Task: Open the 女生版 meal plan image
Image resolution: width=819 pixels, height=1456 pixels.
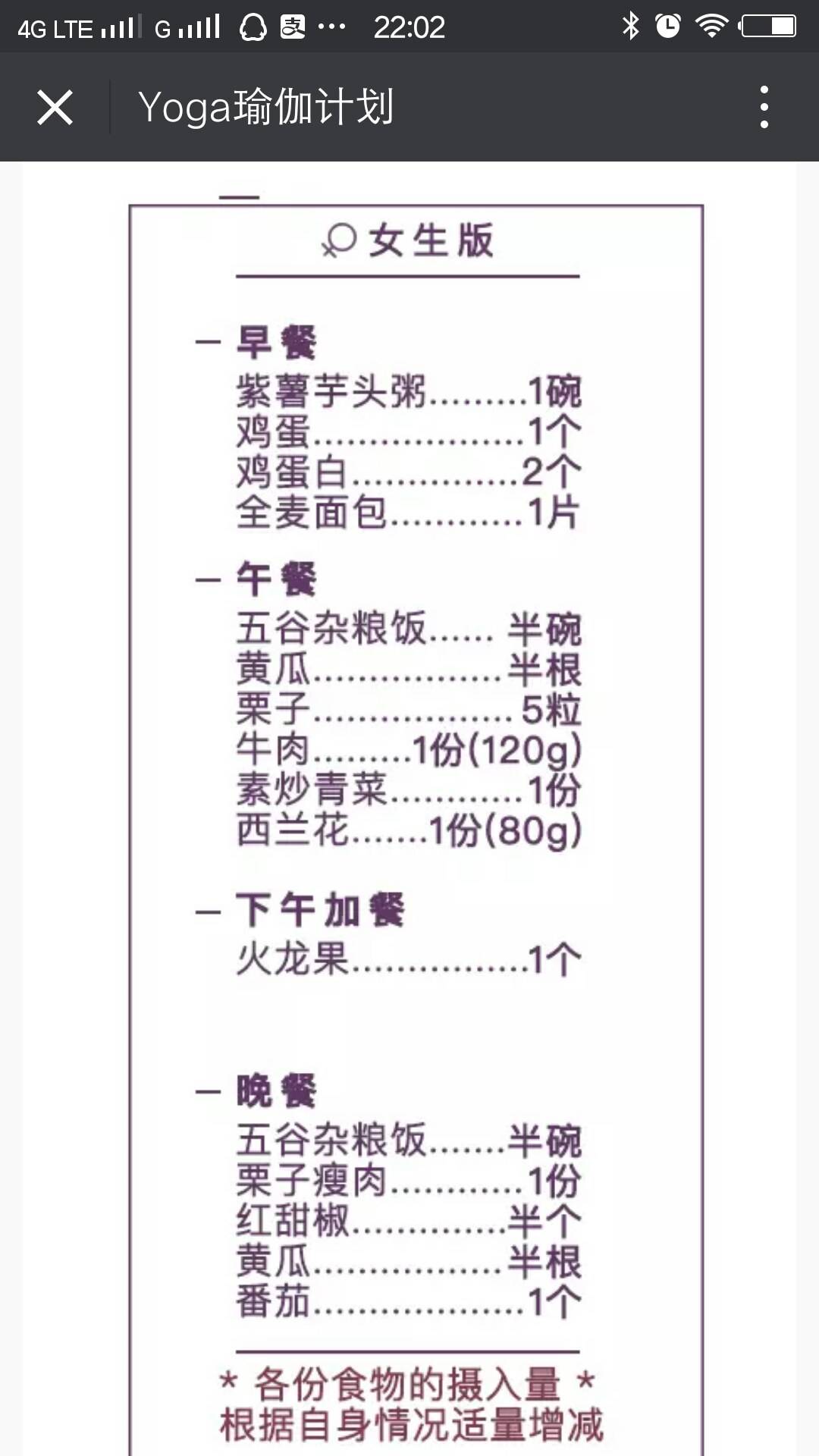Action: [x=416, y=758]
